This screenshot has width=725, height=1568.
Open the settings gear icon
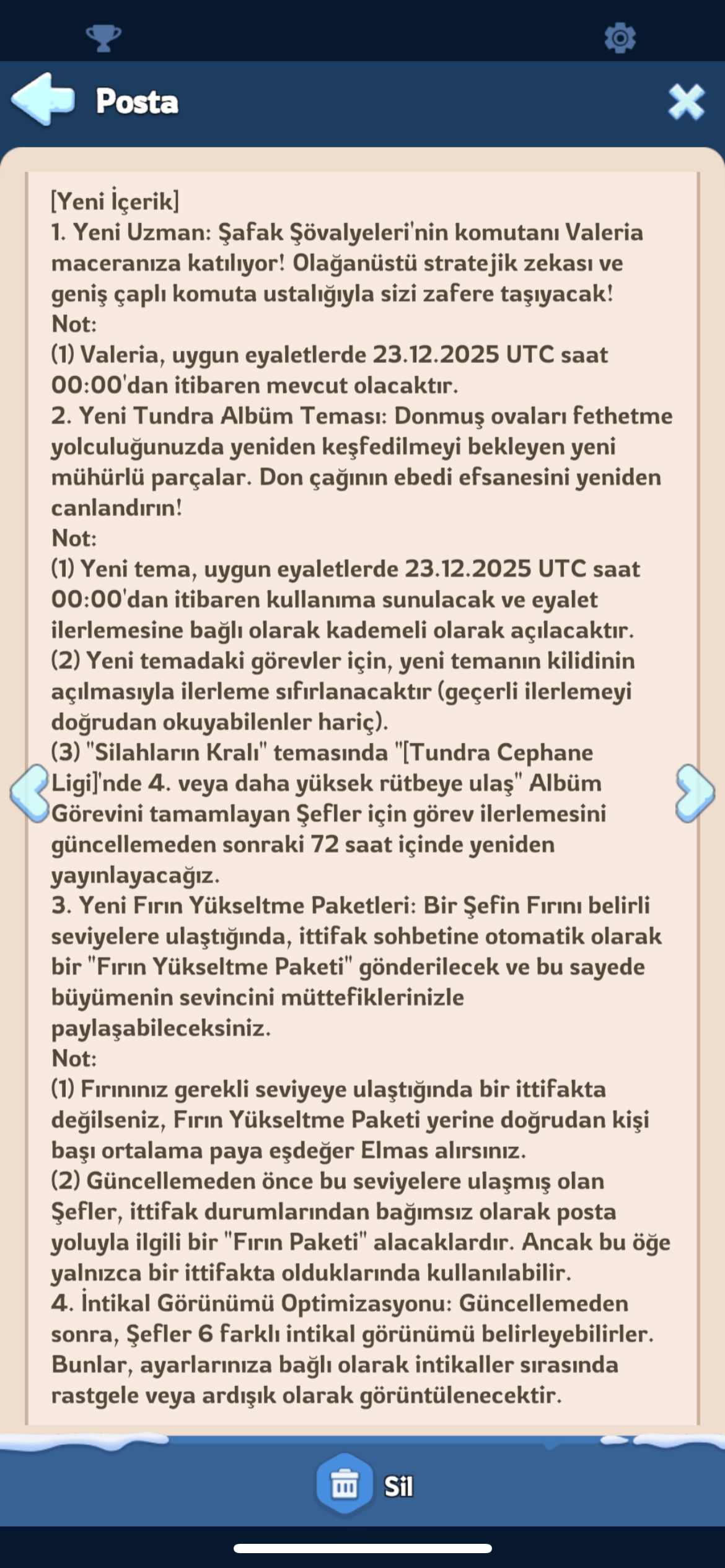[x=620, y=38]
